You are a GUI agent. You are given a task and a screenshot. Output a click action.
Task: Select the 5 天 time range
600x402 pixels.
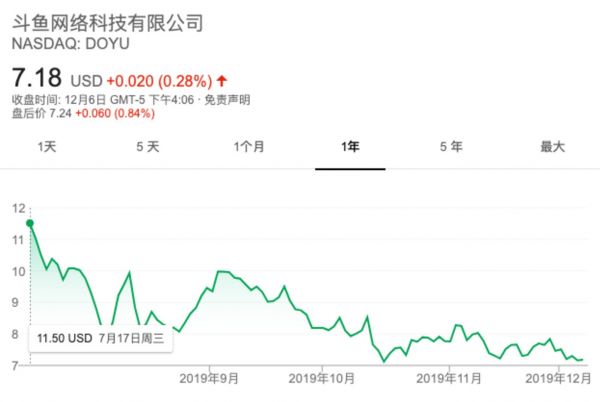tap(148, 146)
